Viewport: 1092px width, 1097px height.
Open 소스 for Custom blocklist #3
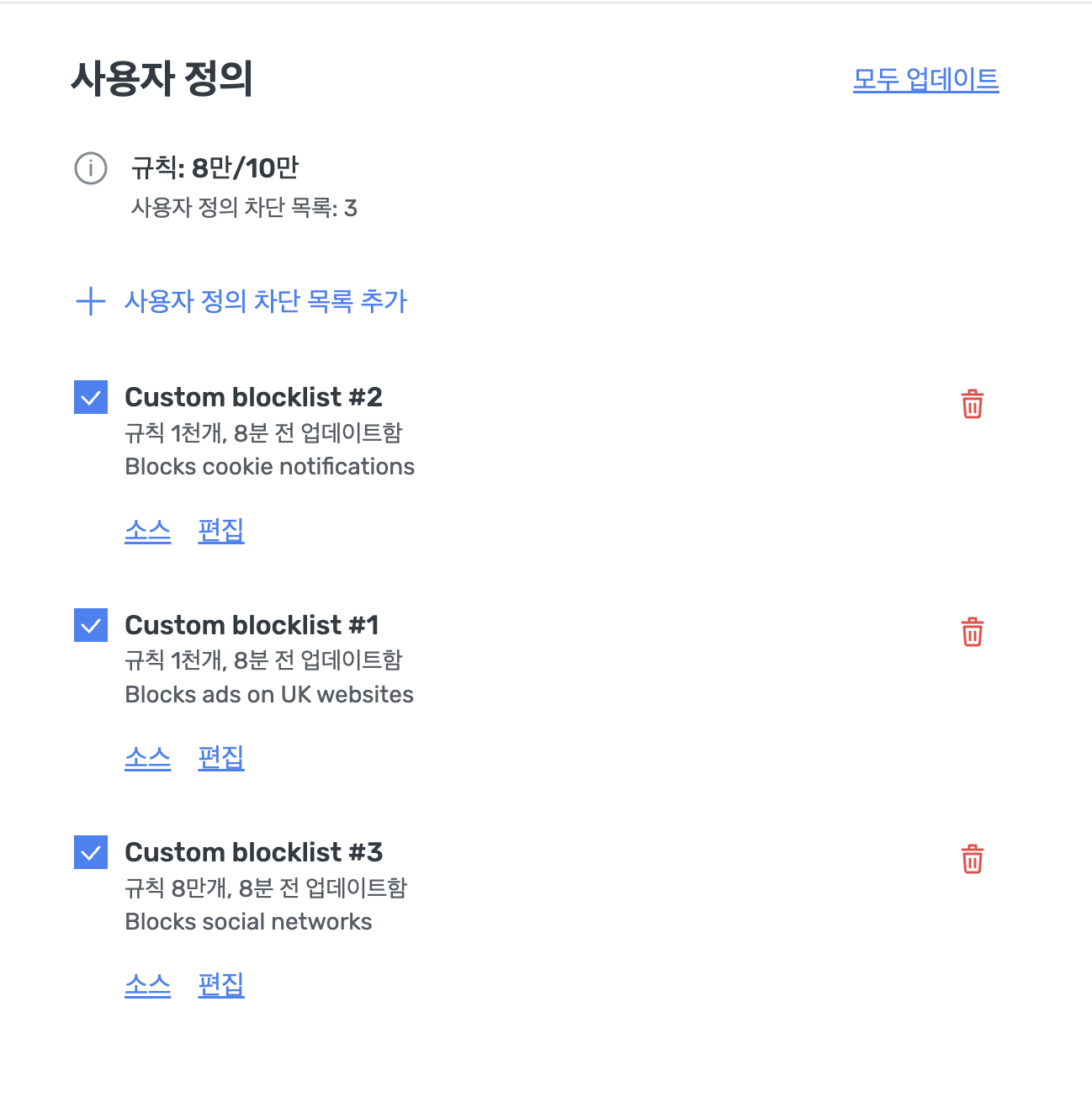pos(147,984)
